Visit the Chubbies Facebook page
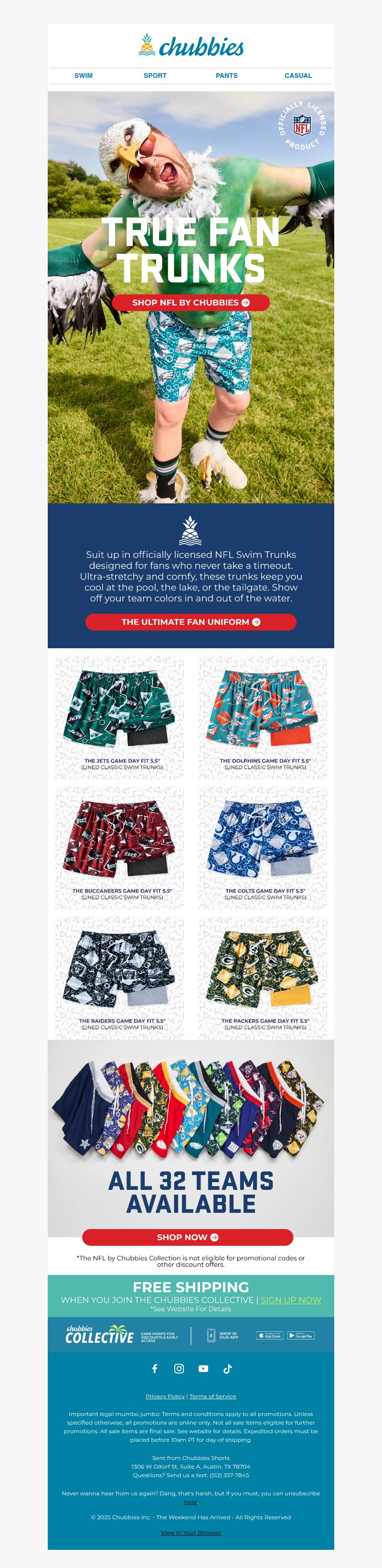This screenshot has width=382, height=1568. [155, 1368]
